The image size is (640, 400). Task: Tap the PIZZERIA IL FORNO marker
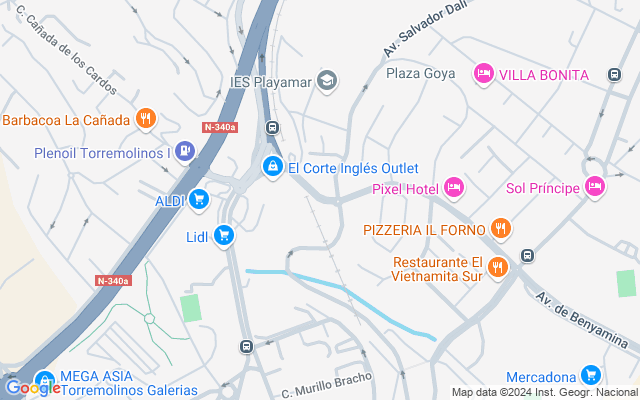[x=502, y=230]
